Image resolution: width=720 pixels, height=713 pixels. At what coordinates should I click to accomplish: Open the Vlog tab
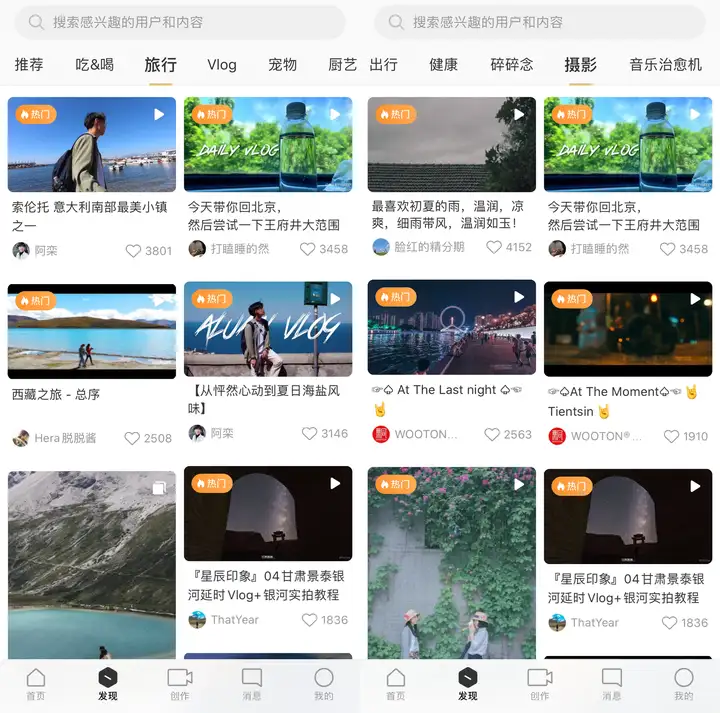[222, 65]
